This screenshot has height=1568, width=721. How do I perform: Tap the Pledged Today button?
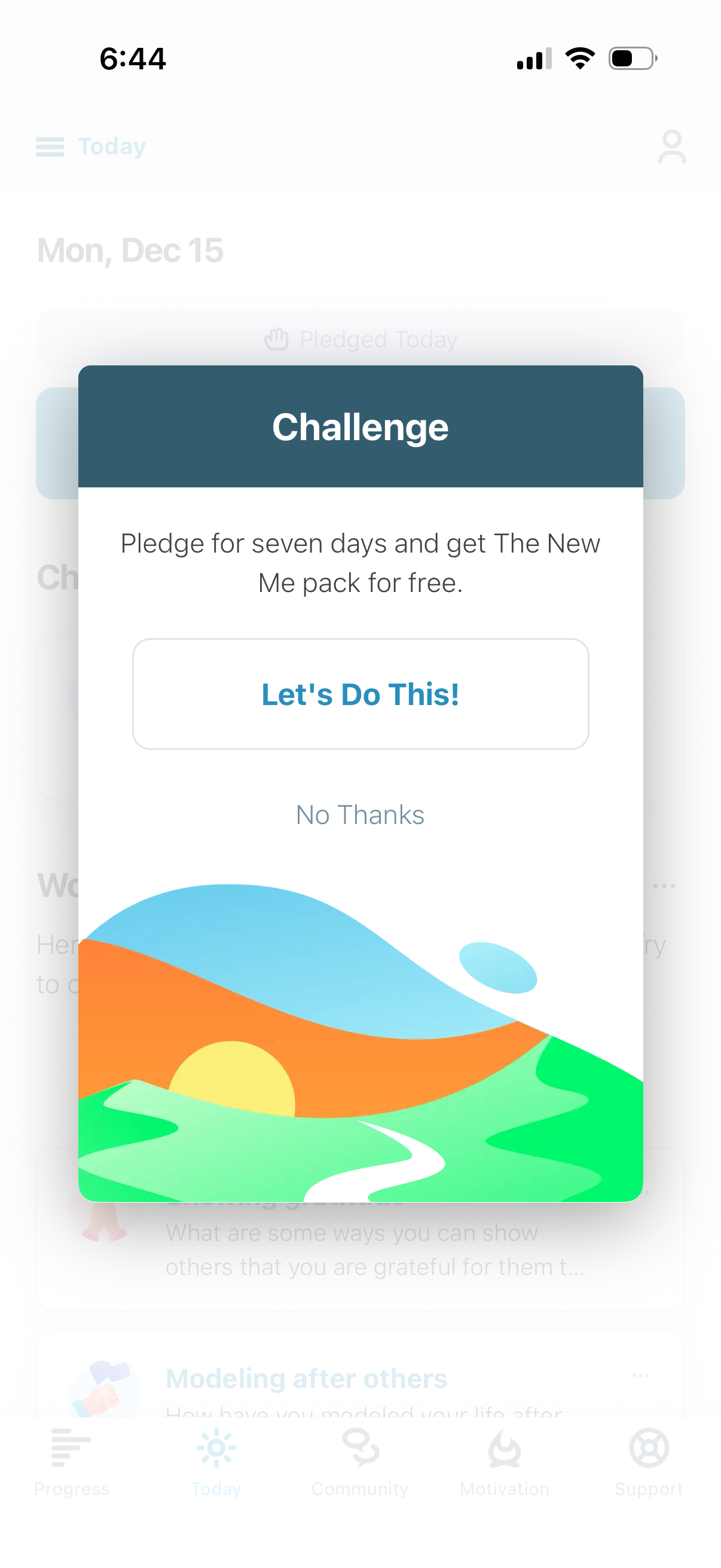360,339
